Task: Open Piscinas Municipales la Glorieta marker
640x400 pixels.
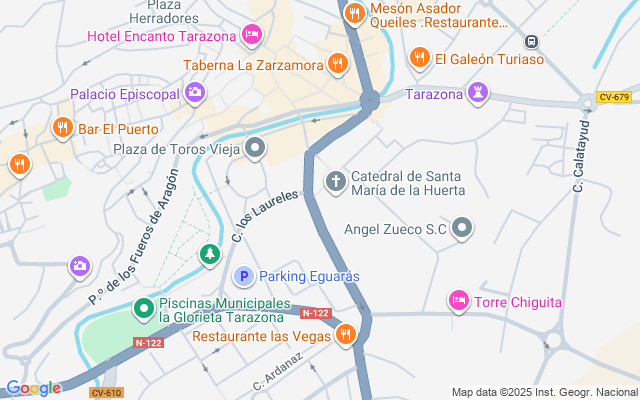Action: [x=143, y=309]
